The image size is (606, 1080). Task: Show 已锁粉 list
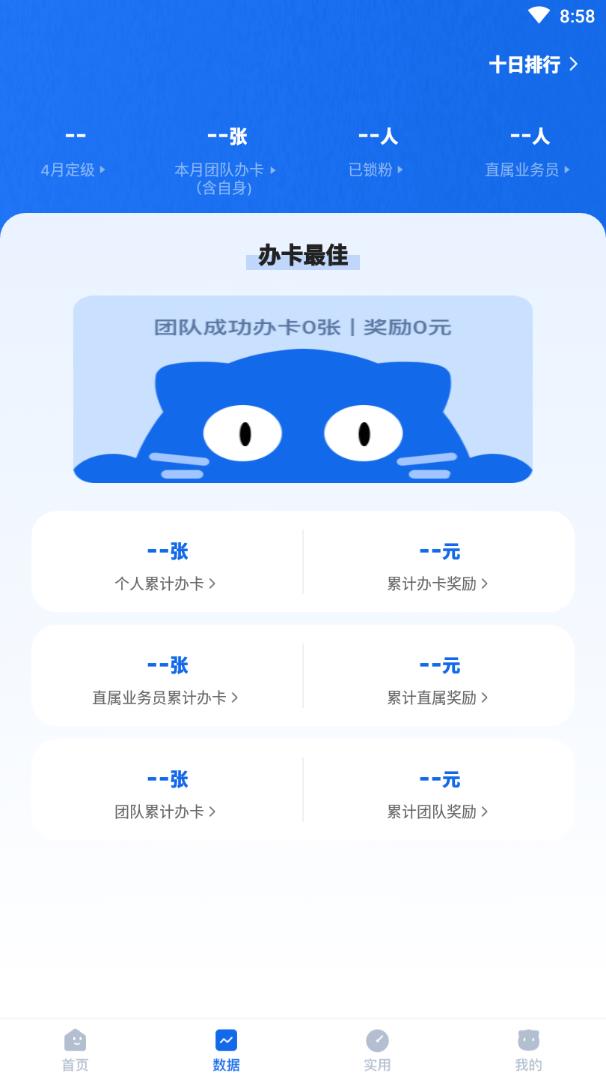(376, 170)
